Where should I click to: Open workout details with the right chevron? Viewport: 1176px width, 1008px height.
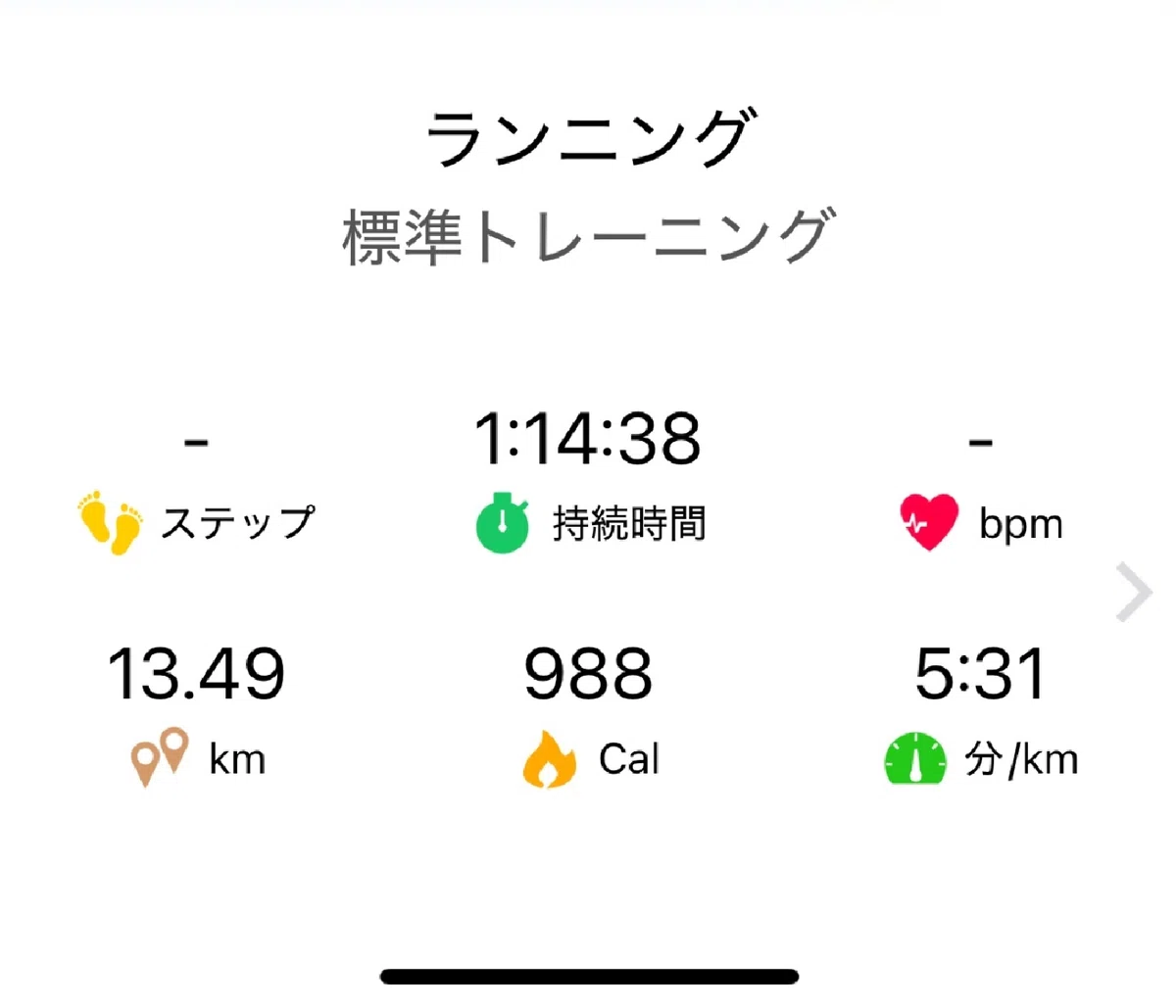1134,593
